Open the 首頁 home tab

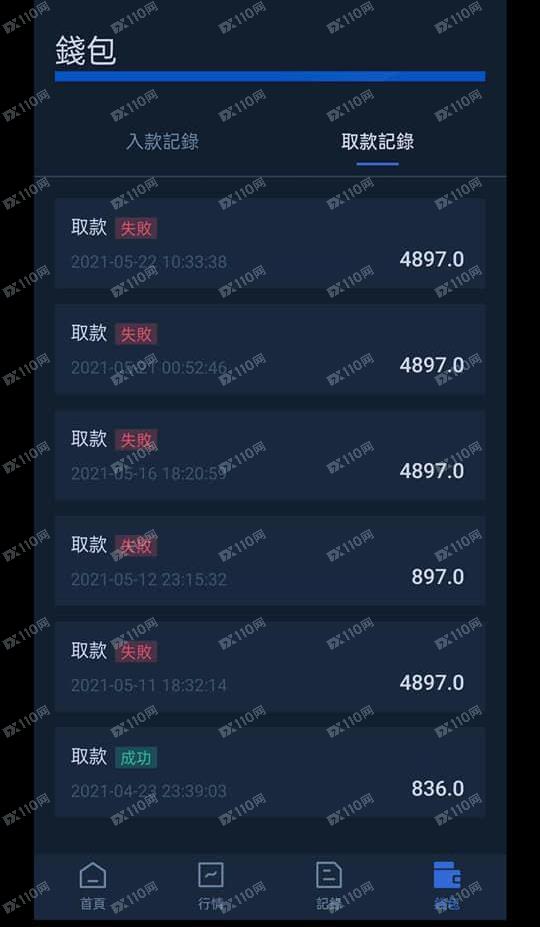[x=93, y=886]
